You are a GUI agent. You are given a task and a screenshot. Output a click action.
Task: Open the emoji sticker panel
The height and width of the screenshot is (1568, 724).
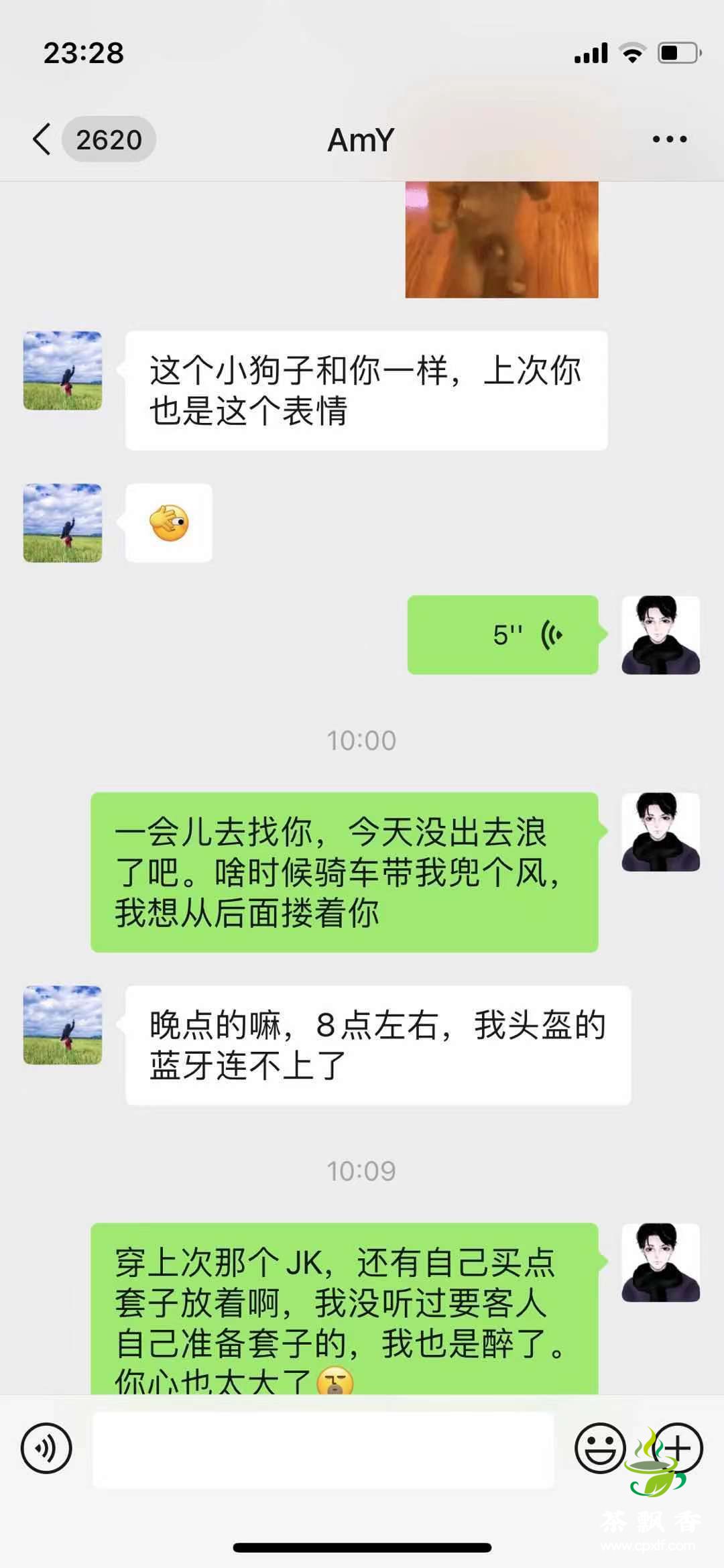(599, 1448)
